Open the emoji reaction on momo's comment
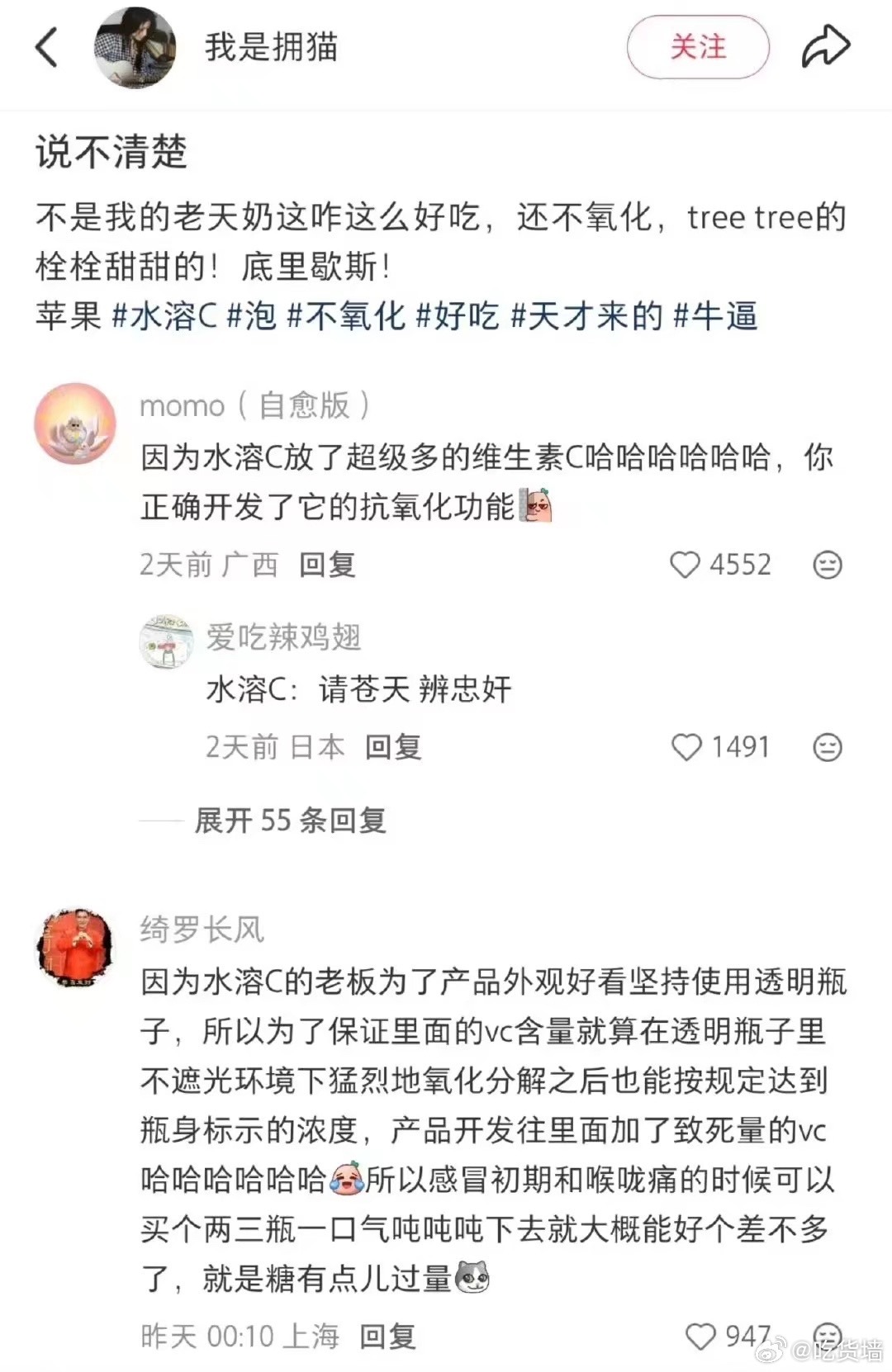The height and width of the screenshot is (1372, 892). click(827, 565)
